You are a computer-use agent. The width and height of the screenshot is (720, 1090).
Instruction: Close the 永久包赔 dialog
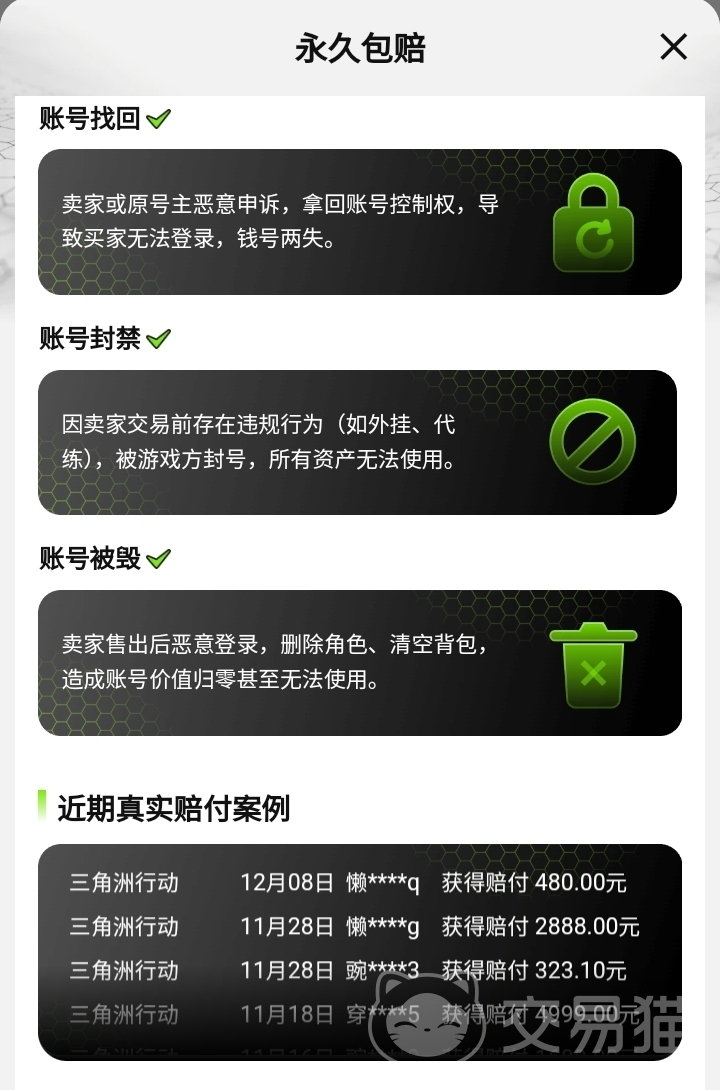(673, 47)
